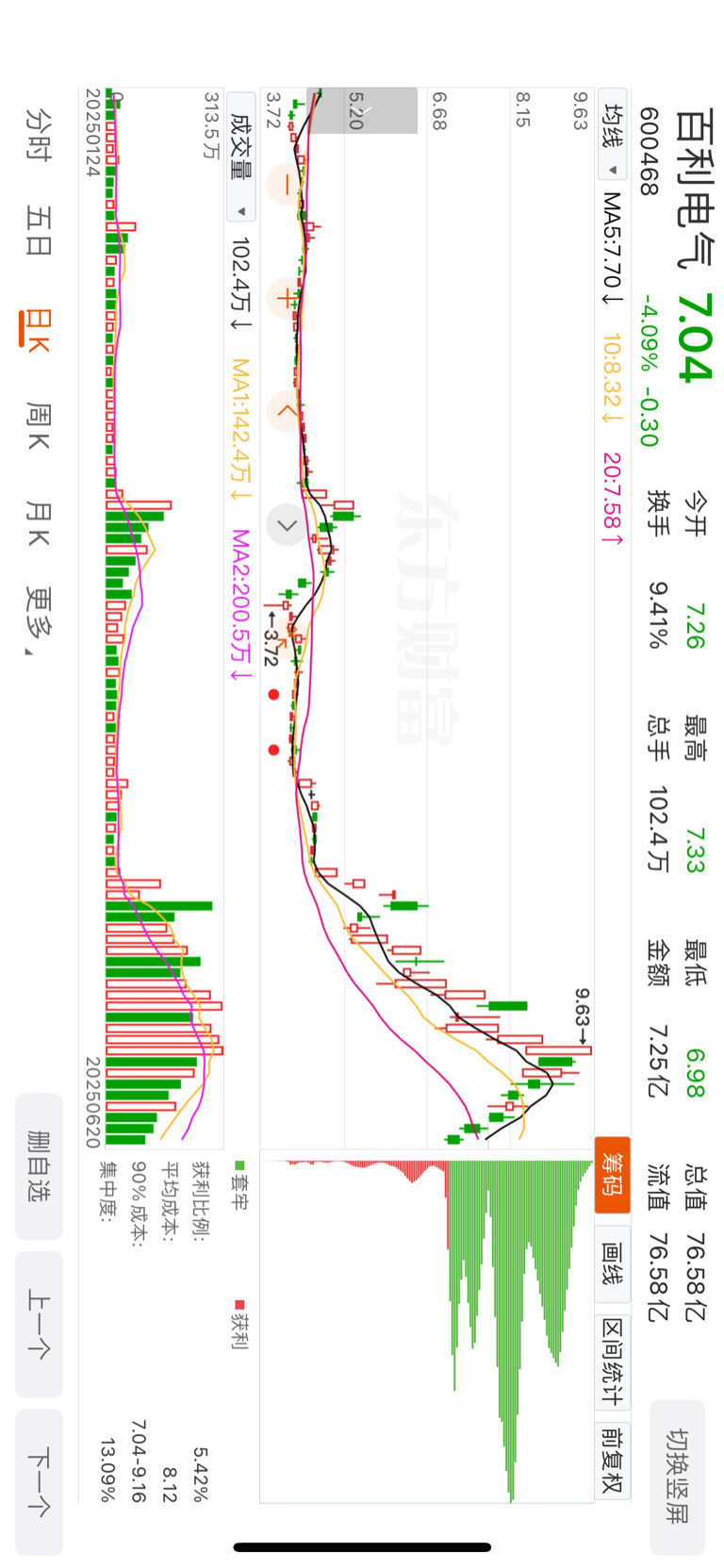Image resolution: width=724 pixels, height=1568 pixels.
Task: Select the 日K chart tab
Action: coord(38,330)
